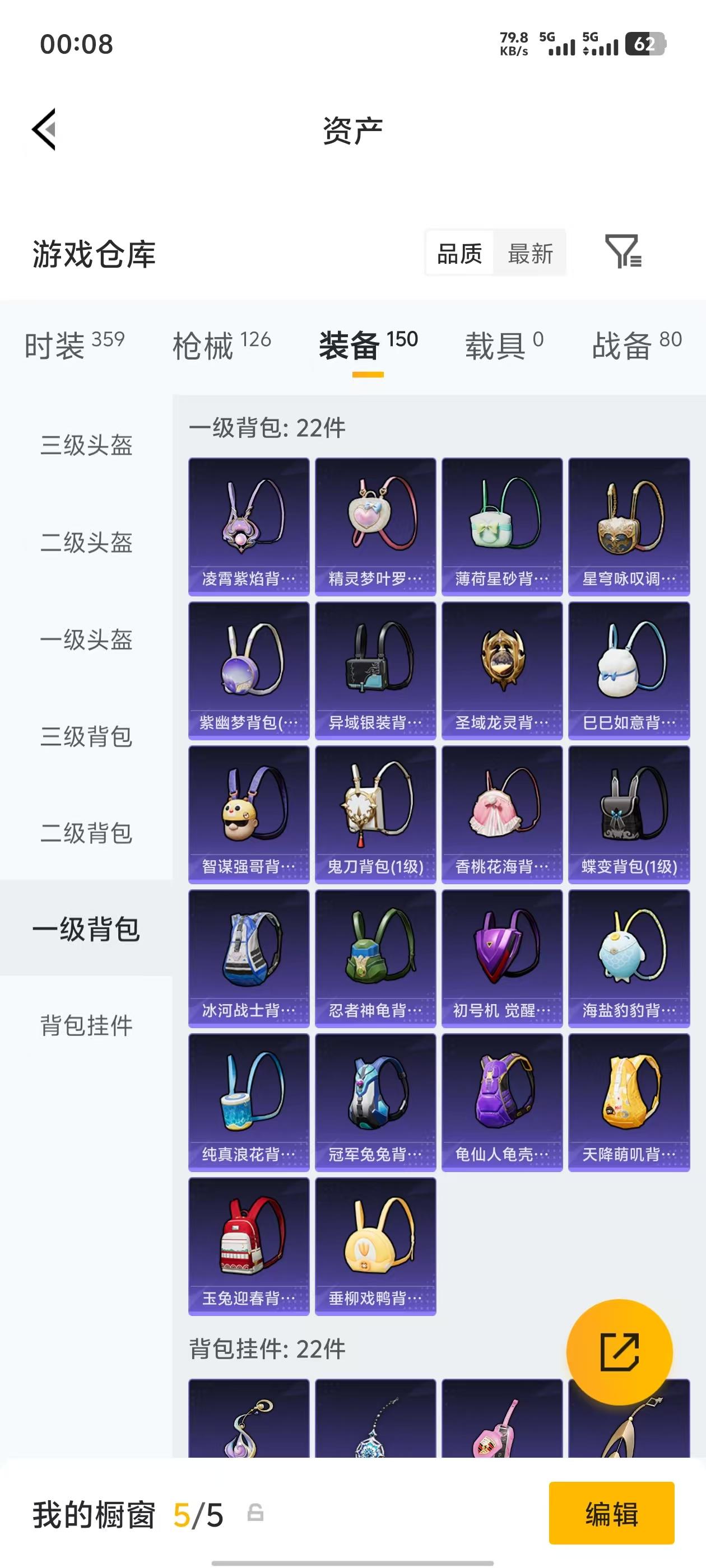Select the 鬼刀背包(1级) item icon
The width and height of the screenshot is (706, 1568).
click(x=375, y=813)
